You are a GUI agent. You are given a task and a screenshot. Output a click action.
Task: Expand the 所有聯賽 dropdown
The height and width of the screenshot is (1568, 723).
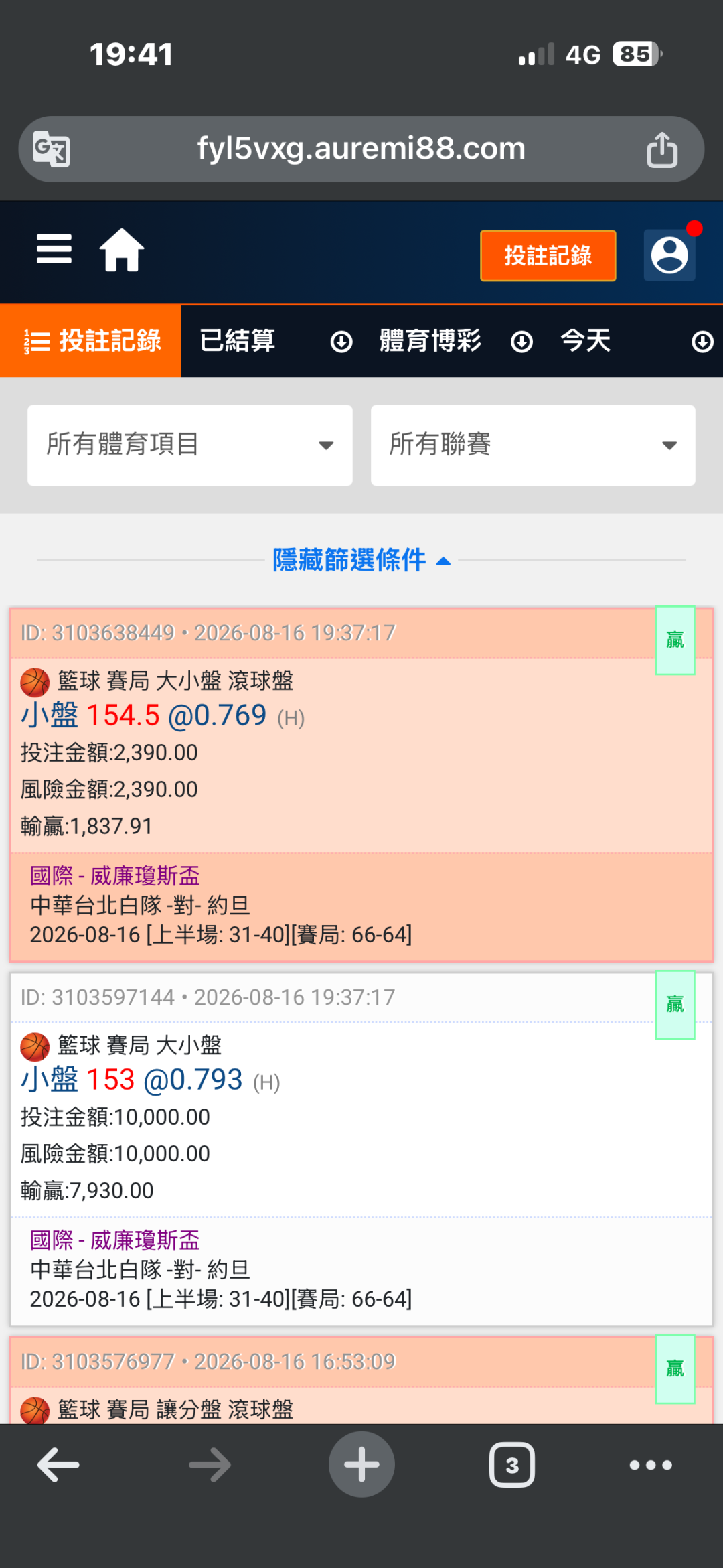click(533, 445)
